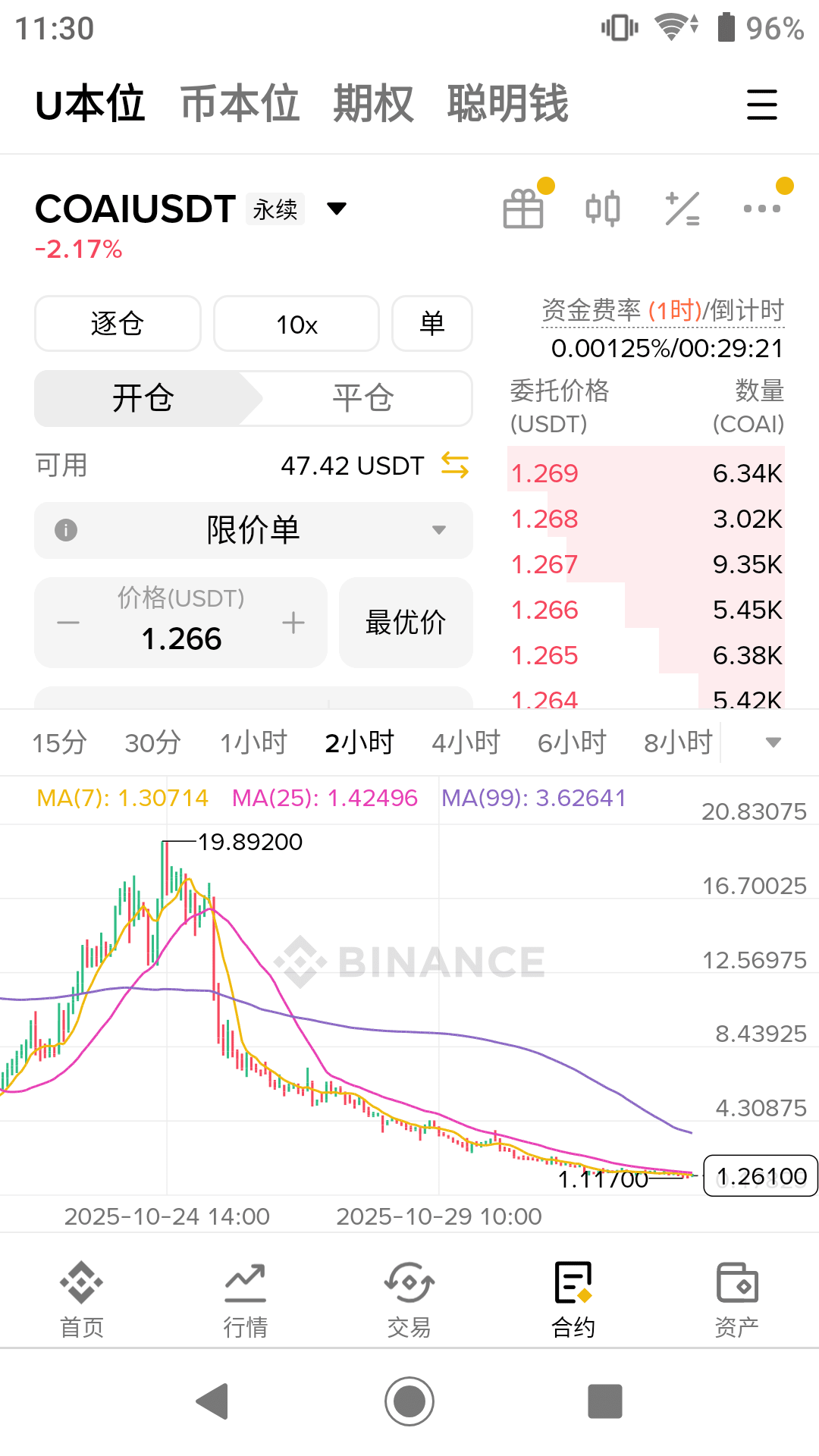Change the 逐仓 margin mode

pos(118,324)
